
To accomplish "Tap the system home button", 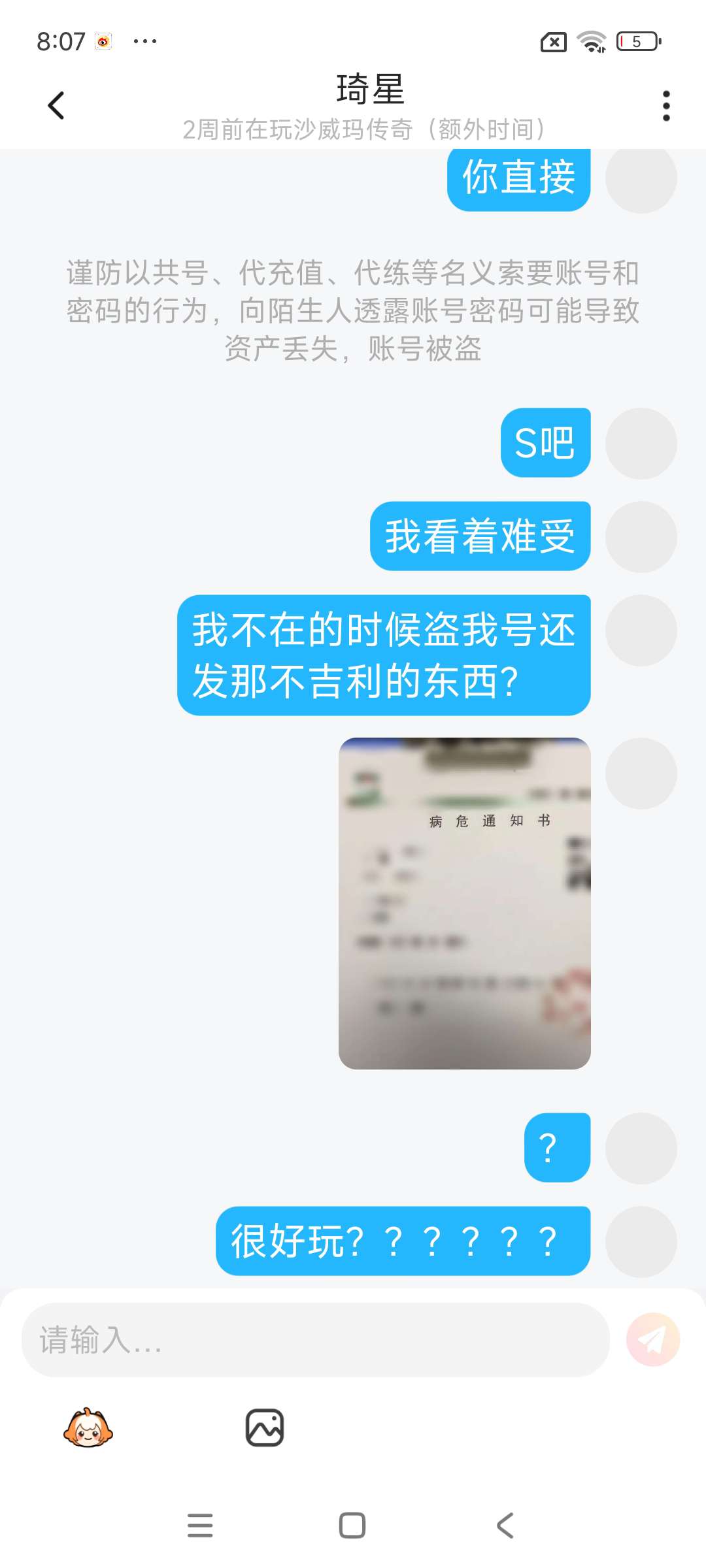I will click(x=352, y=1526).
